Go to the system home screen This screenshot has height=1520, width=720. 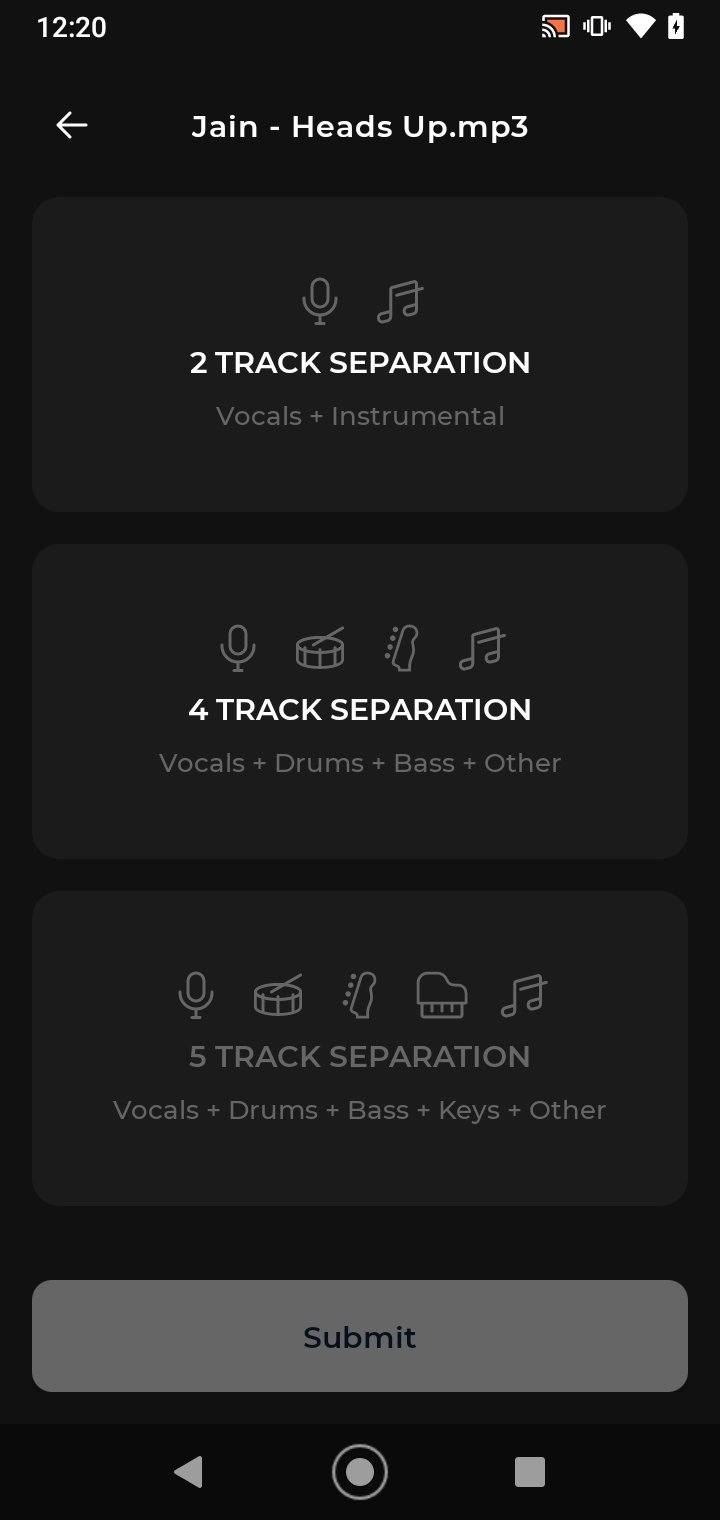click(x=360, y=1472)
